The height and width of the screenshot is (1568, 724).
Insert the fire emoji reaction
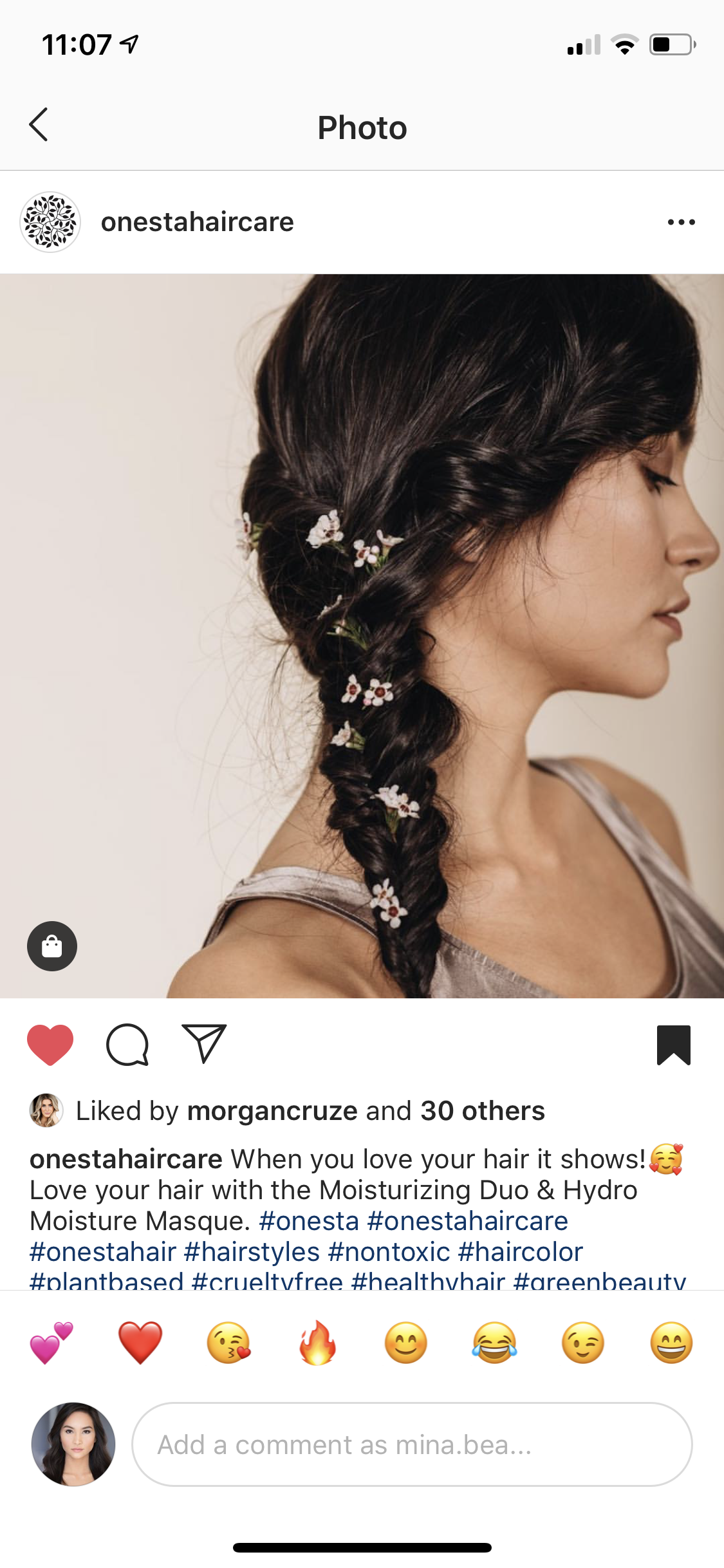pyautogui.click(x=317, y=1343)
